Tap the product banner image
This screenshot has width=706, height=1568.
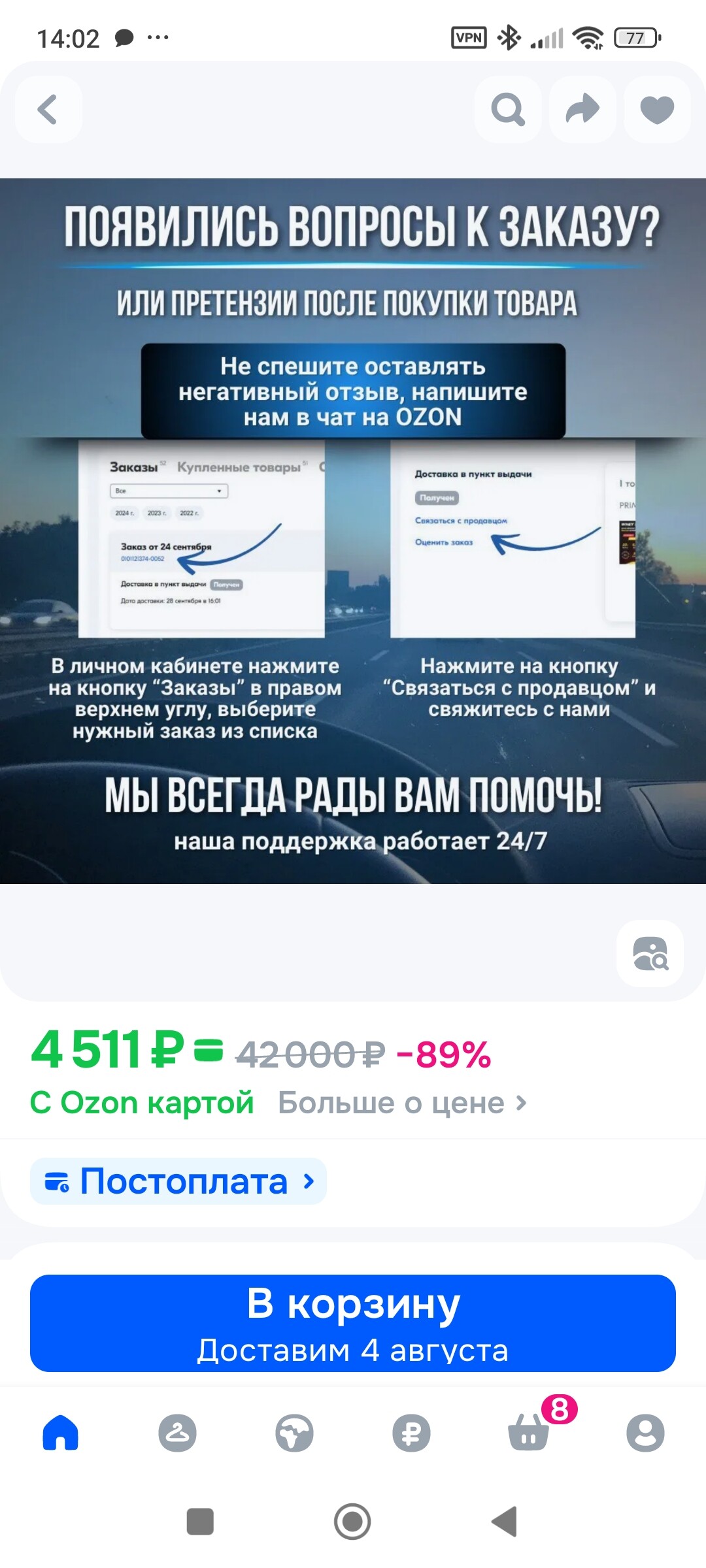pyautogui.click(x=353, y=531)
